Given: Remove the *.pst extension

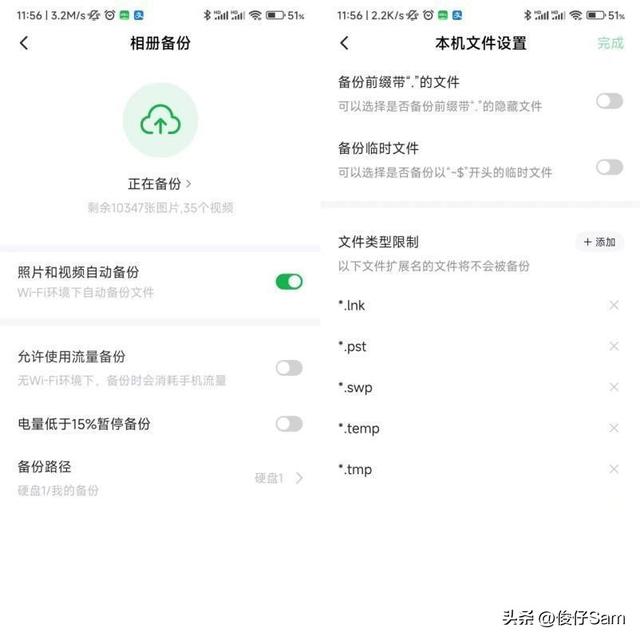Looking at the screenshot, I should click(614, 346).
